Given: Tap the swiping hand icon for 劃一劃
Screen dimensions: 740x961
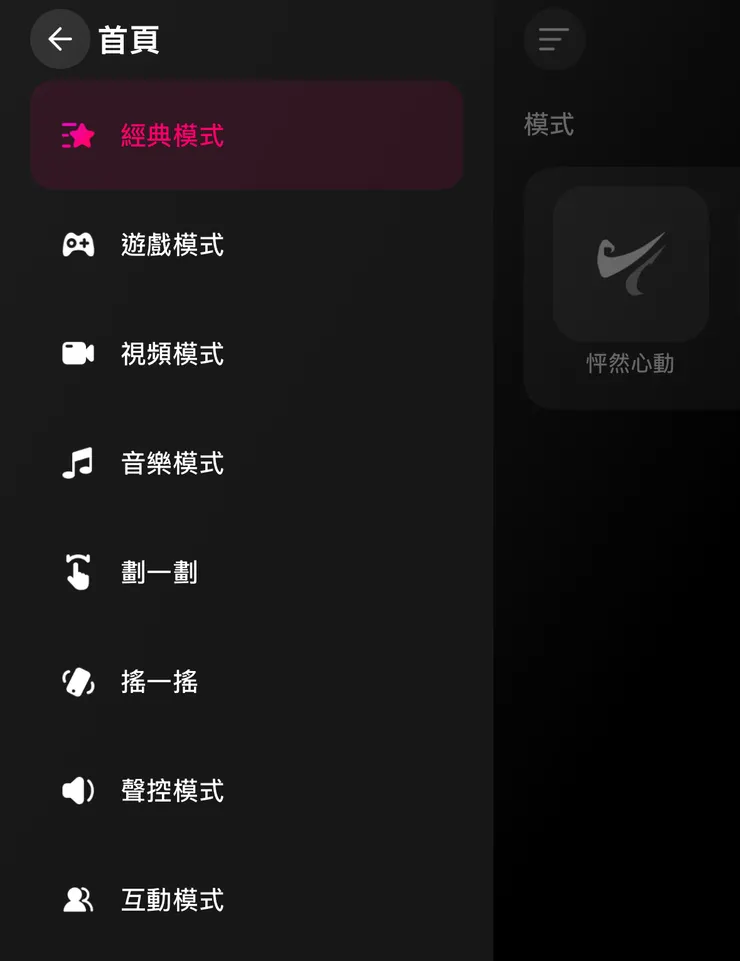Looking at the screenshot, I should [x=78, y=572].
